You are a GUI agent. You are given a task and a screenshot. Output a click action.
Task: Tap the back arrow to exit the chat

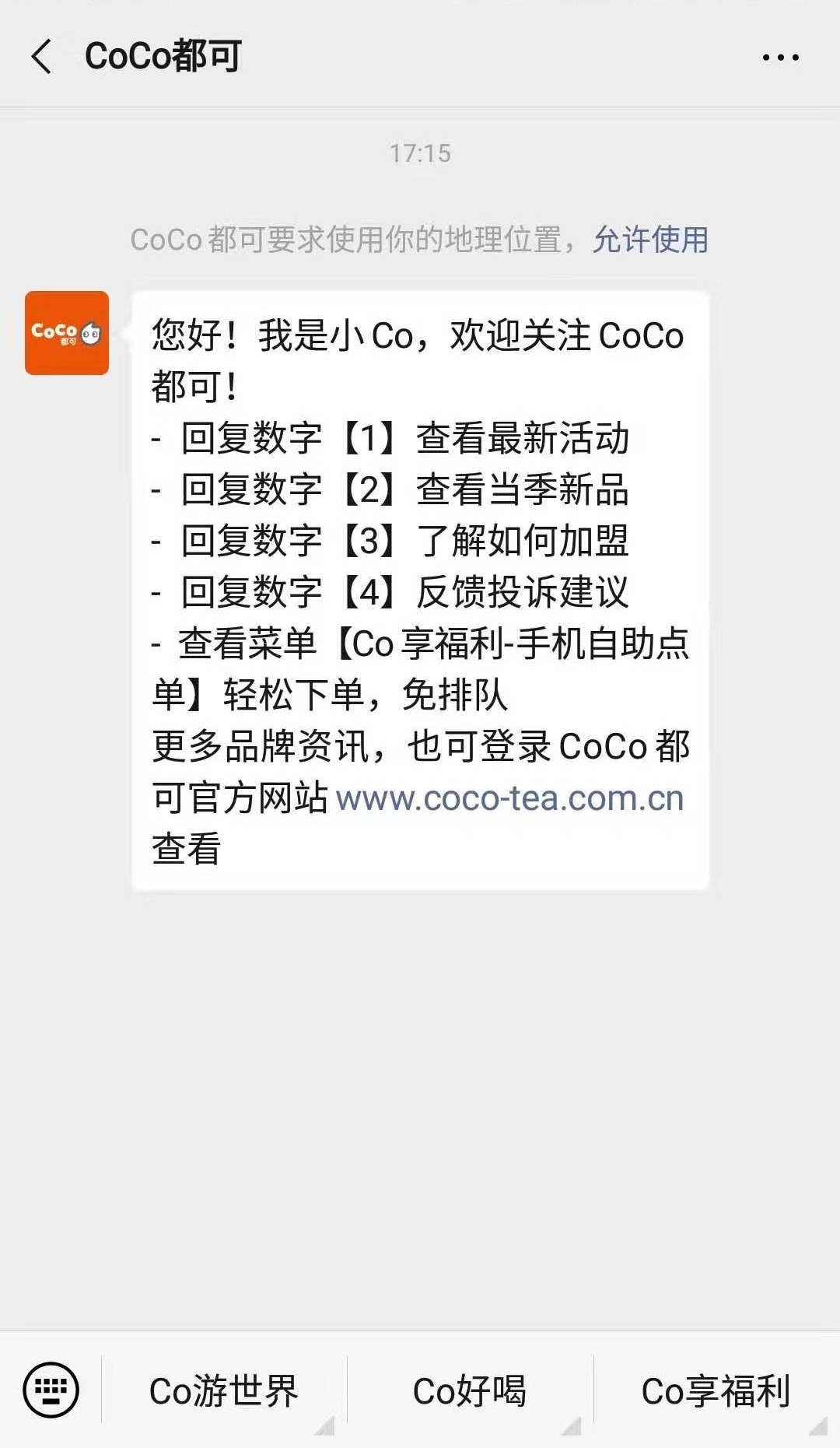[x=40, y=57]
